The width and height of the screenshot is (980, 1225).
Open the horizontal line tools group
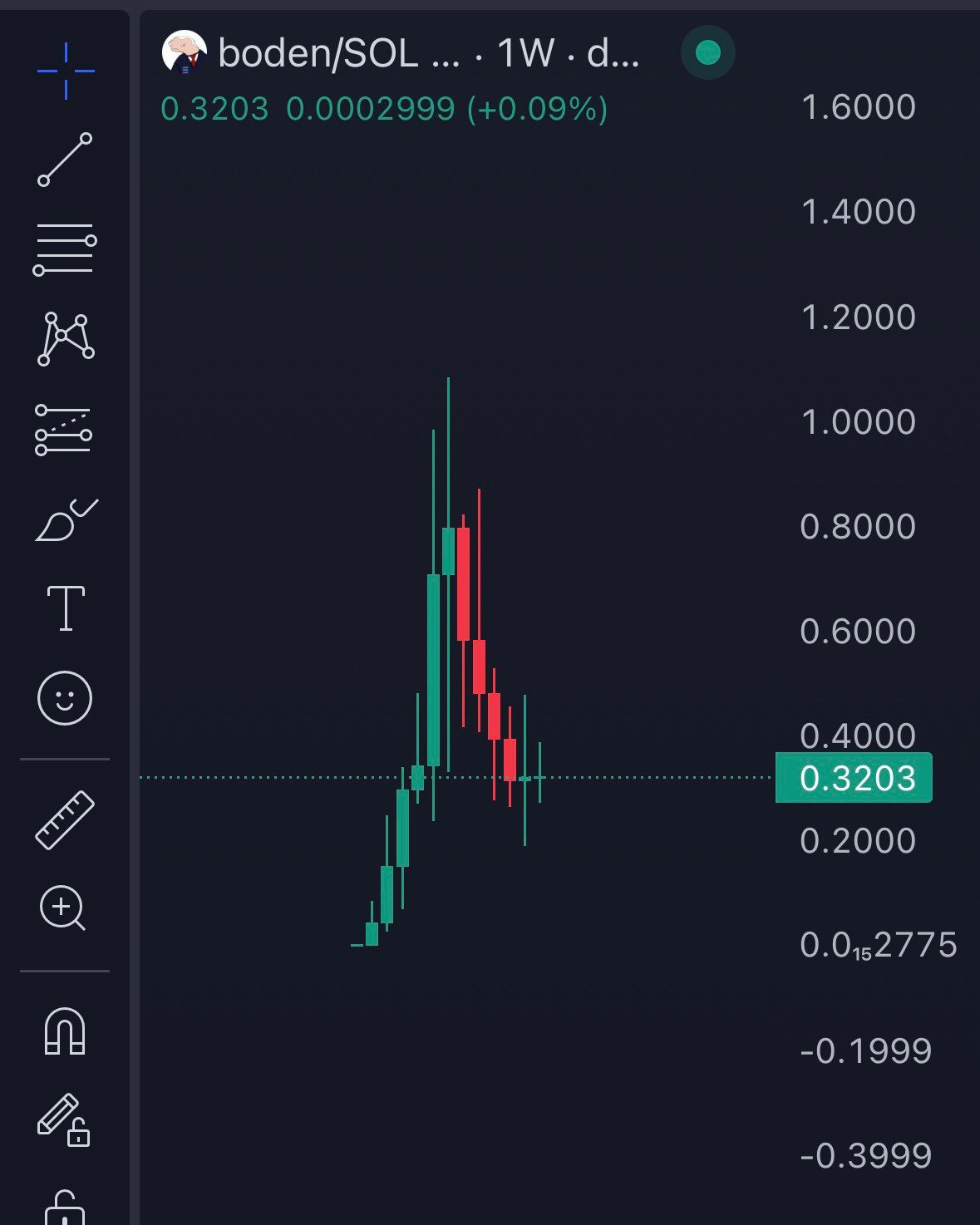tap(65, 249)
